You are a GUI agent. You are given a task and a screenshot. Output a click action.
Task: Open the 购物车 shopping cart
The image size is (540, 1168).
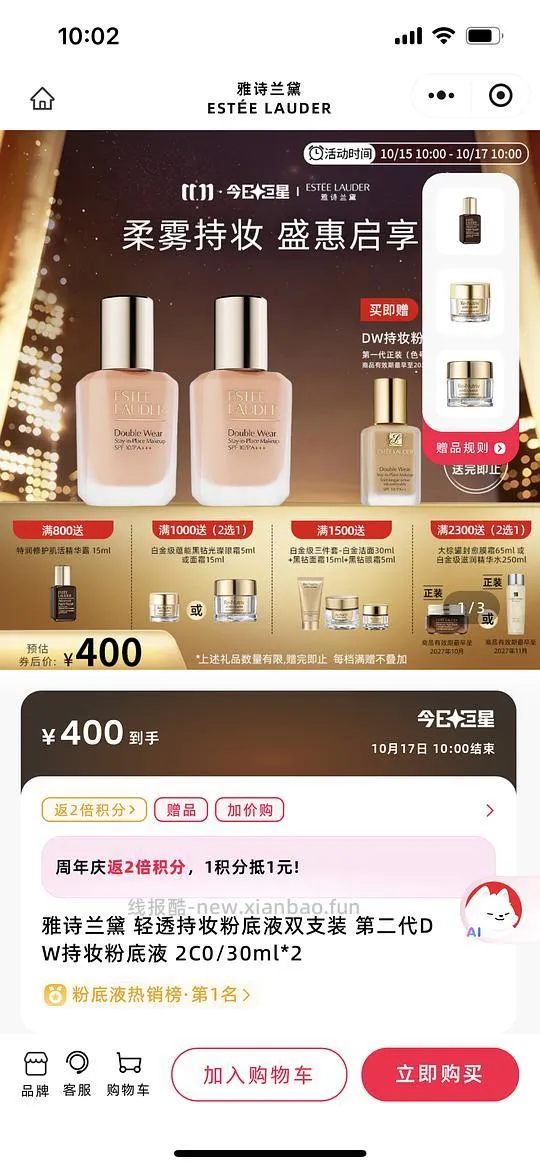127,1075
